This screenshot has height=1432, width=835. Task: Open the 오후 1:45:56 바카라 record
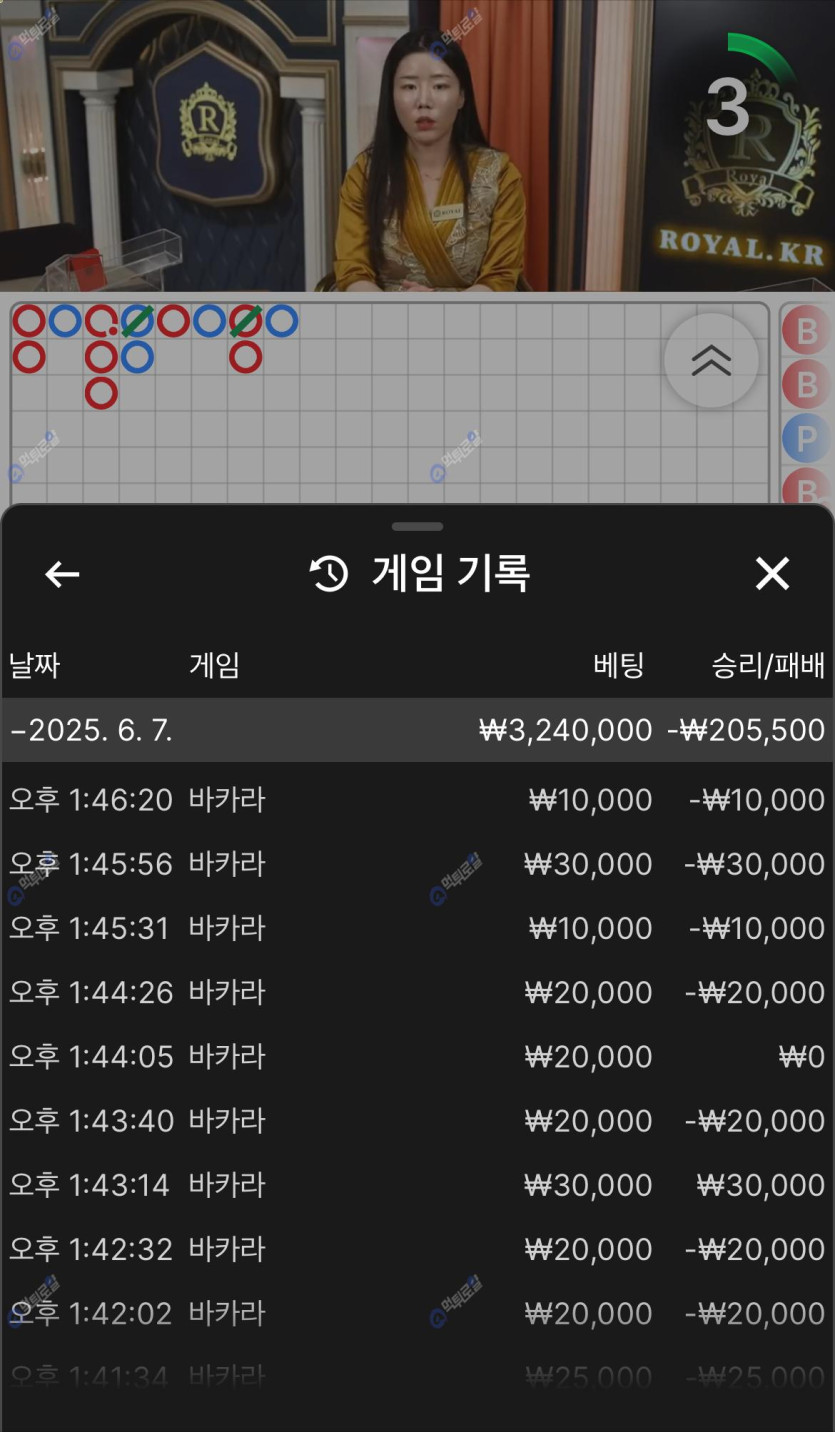tap(417, 864)
